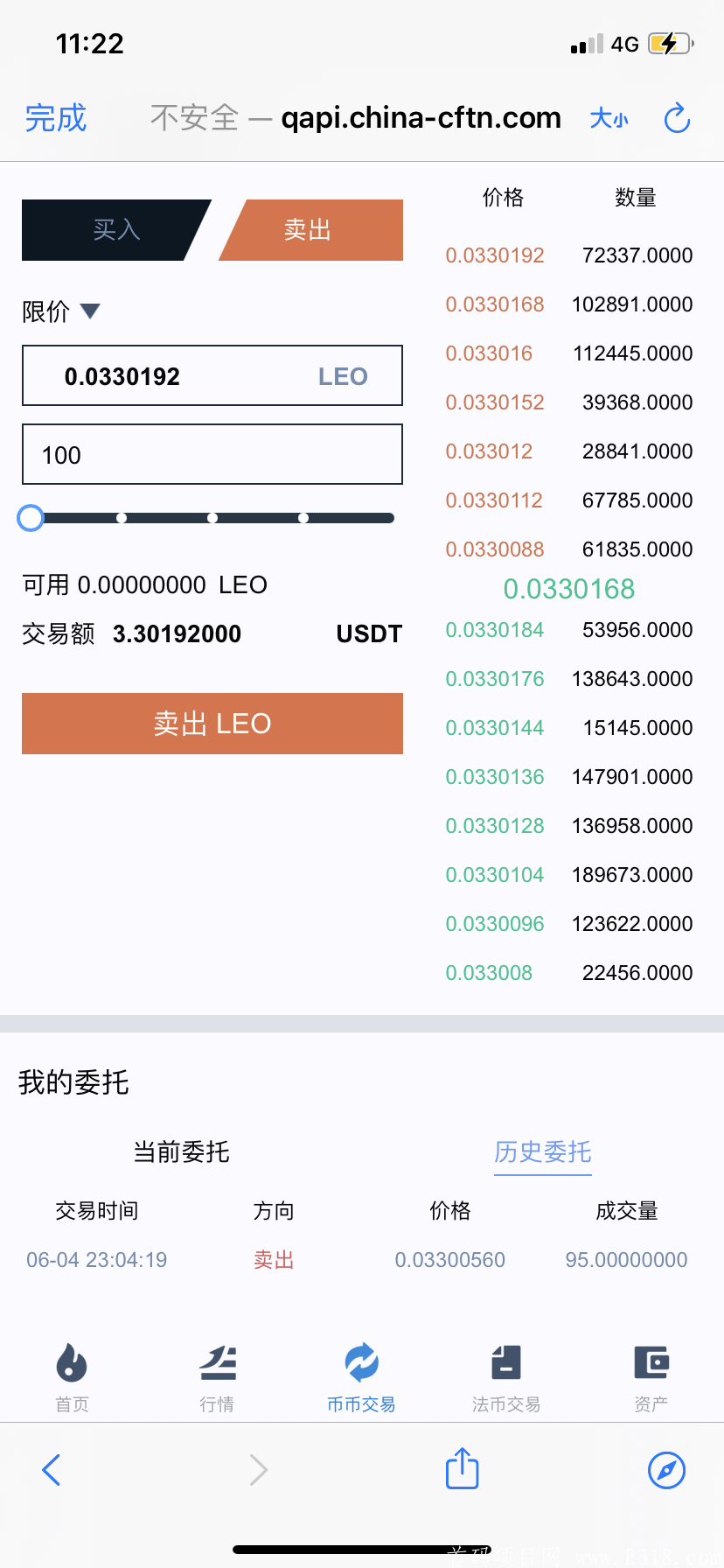Tap 完成 to close the web view
This screenshot has height=1568, width=724.
point(56,118)
